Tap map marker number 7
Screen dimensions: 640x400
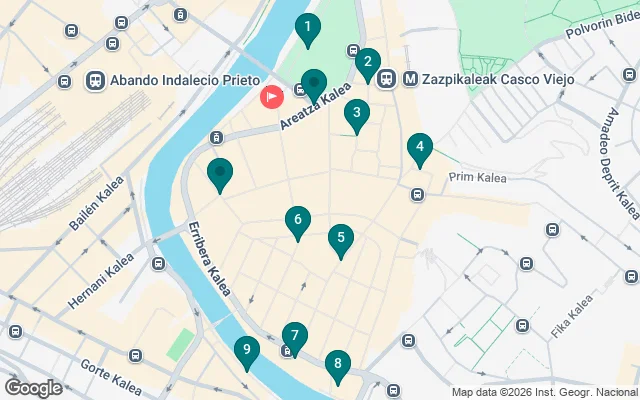[294, 337]
